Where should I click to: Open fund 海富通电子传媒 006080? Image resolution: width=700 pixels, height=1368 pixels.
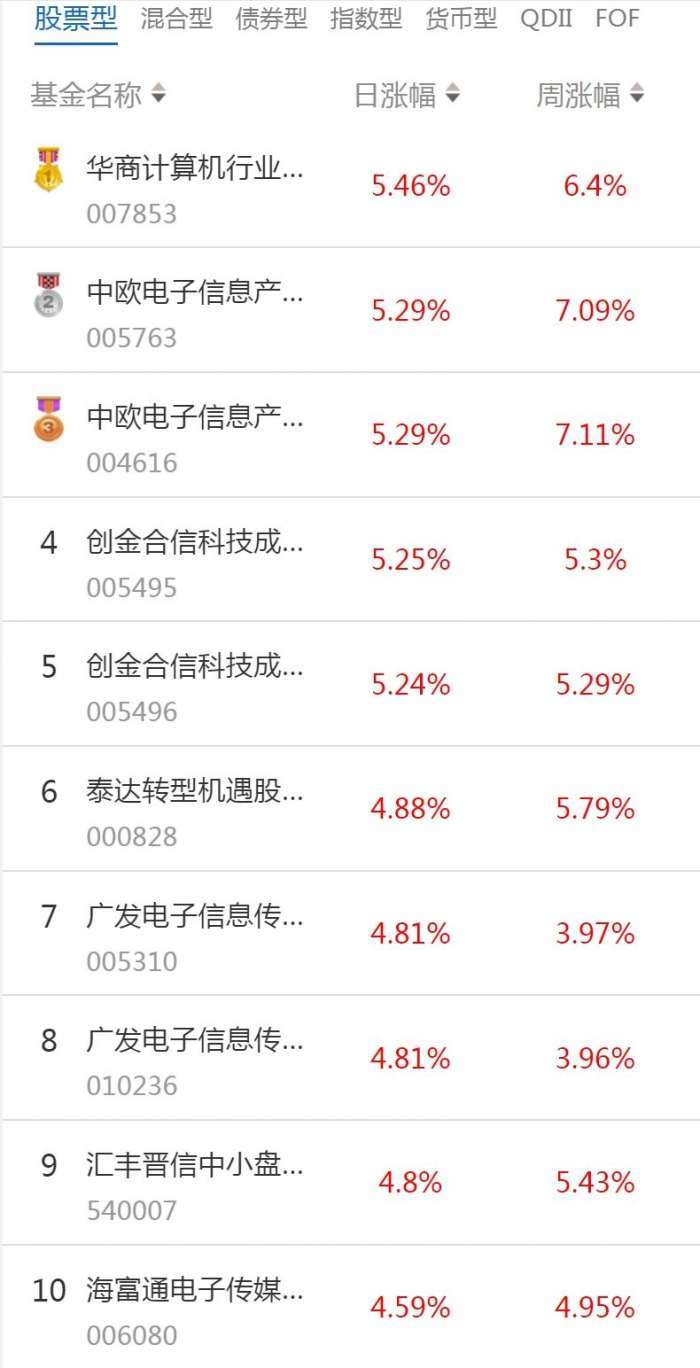click(195, 1307)
